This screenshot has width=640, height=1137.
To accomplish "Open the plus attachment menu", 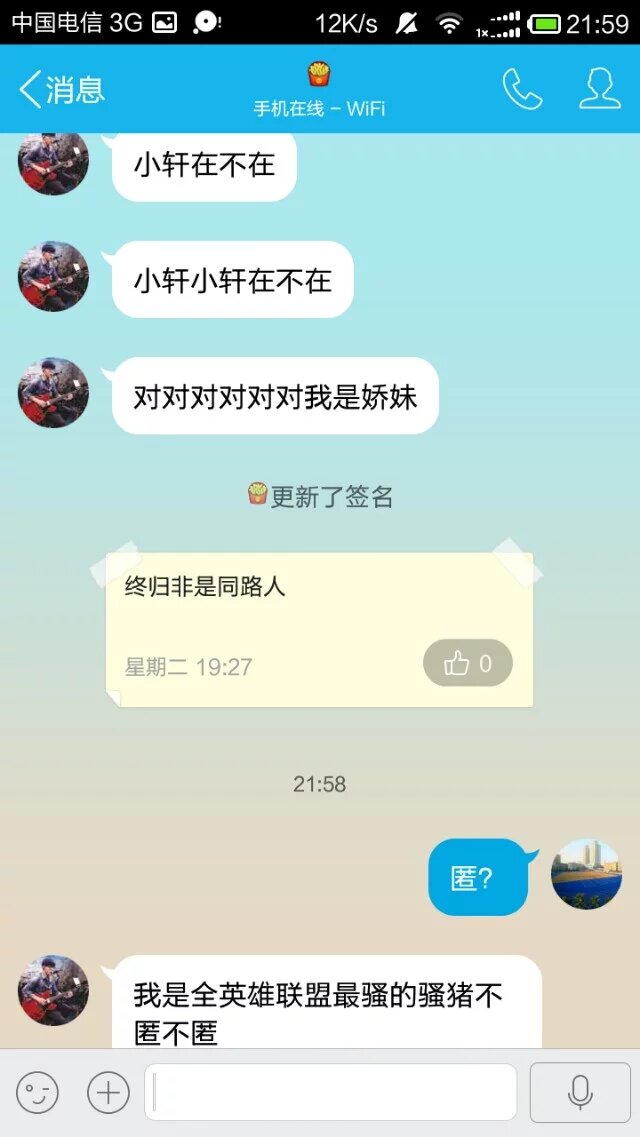I will [108, 1093].
